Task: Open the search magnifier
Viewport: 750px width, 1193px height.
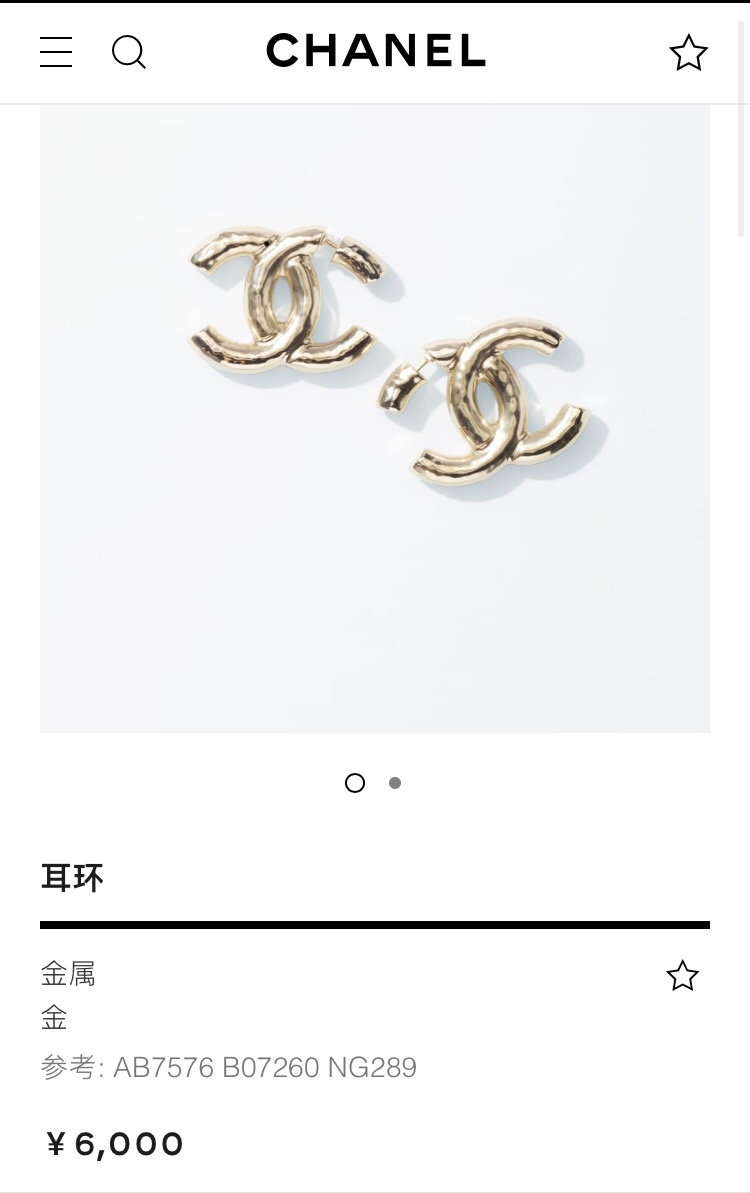Action: coord(129,52)
